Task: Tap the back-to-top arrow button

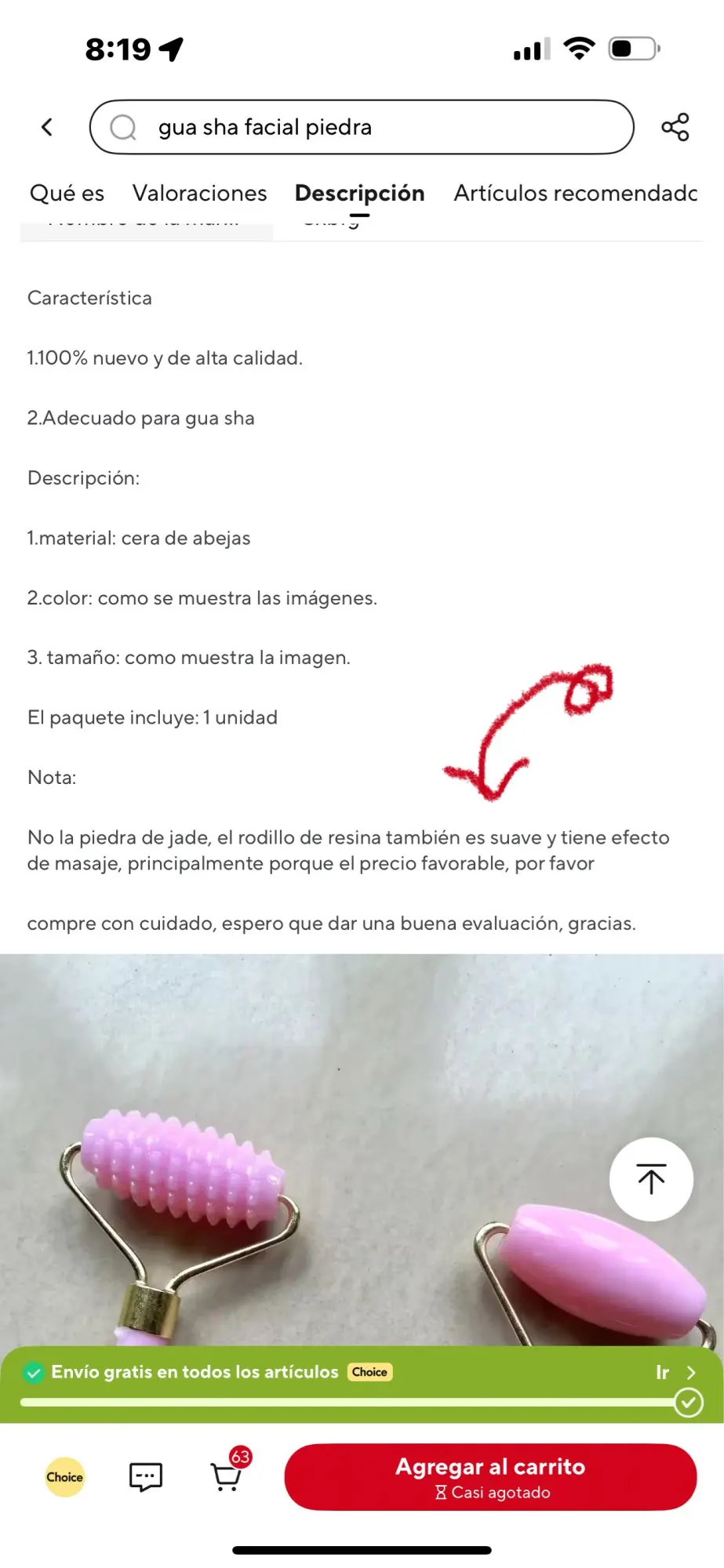Action: coord(651,1178)
